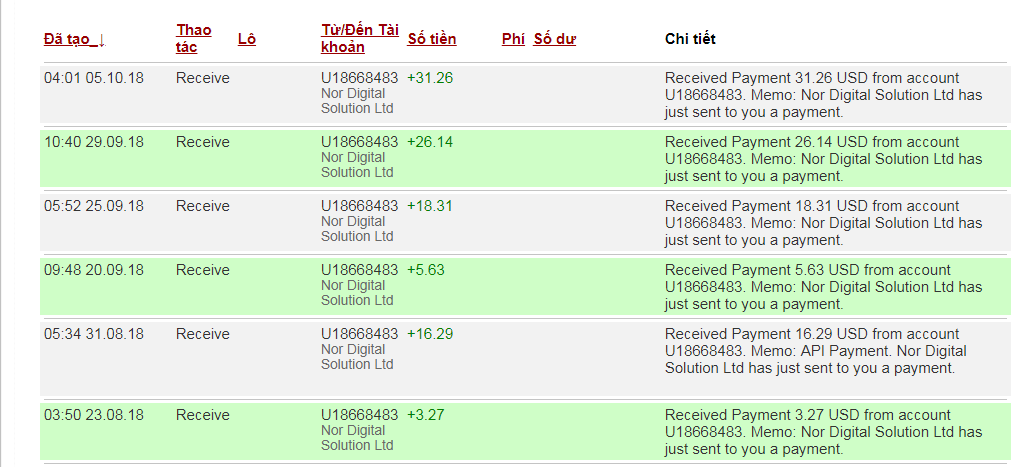Sort the table by Thao tác

194,38
